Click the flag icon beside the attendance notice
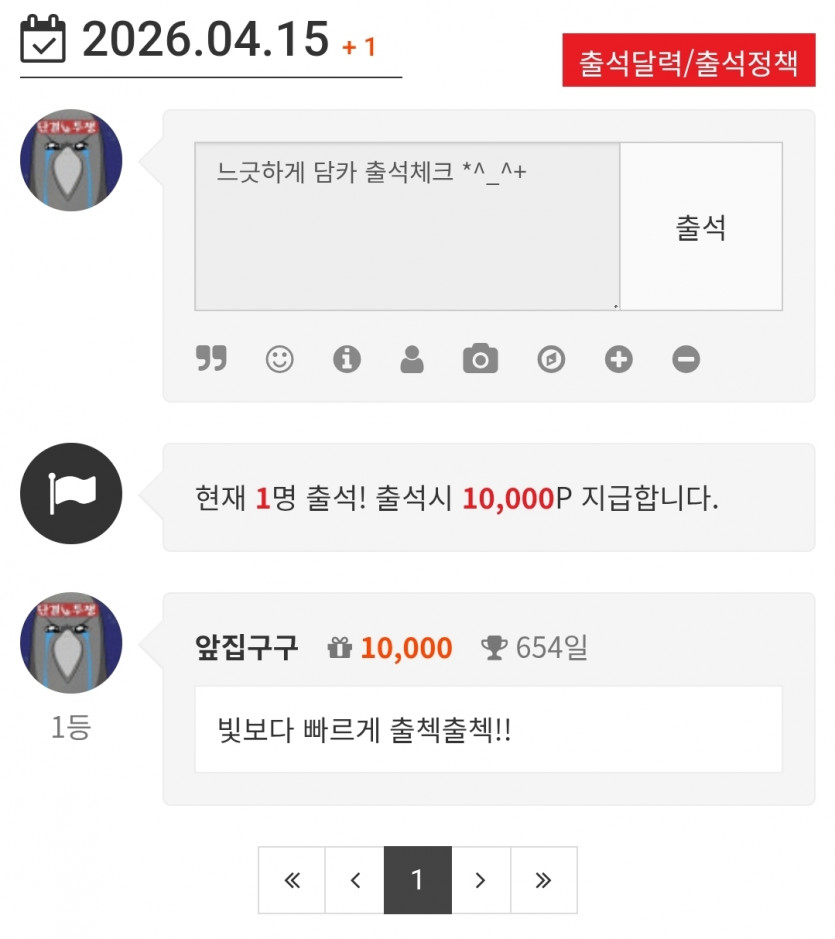Image resolution: width=835 pixels, height=939 pixels. (x=70, y=493)
